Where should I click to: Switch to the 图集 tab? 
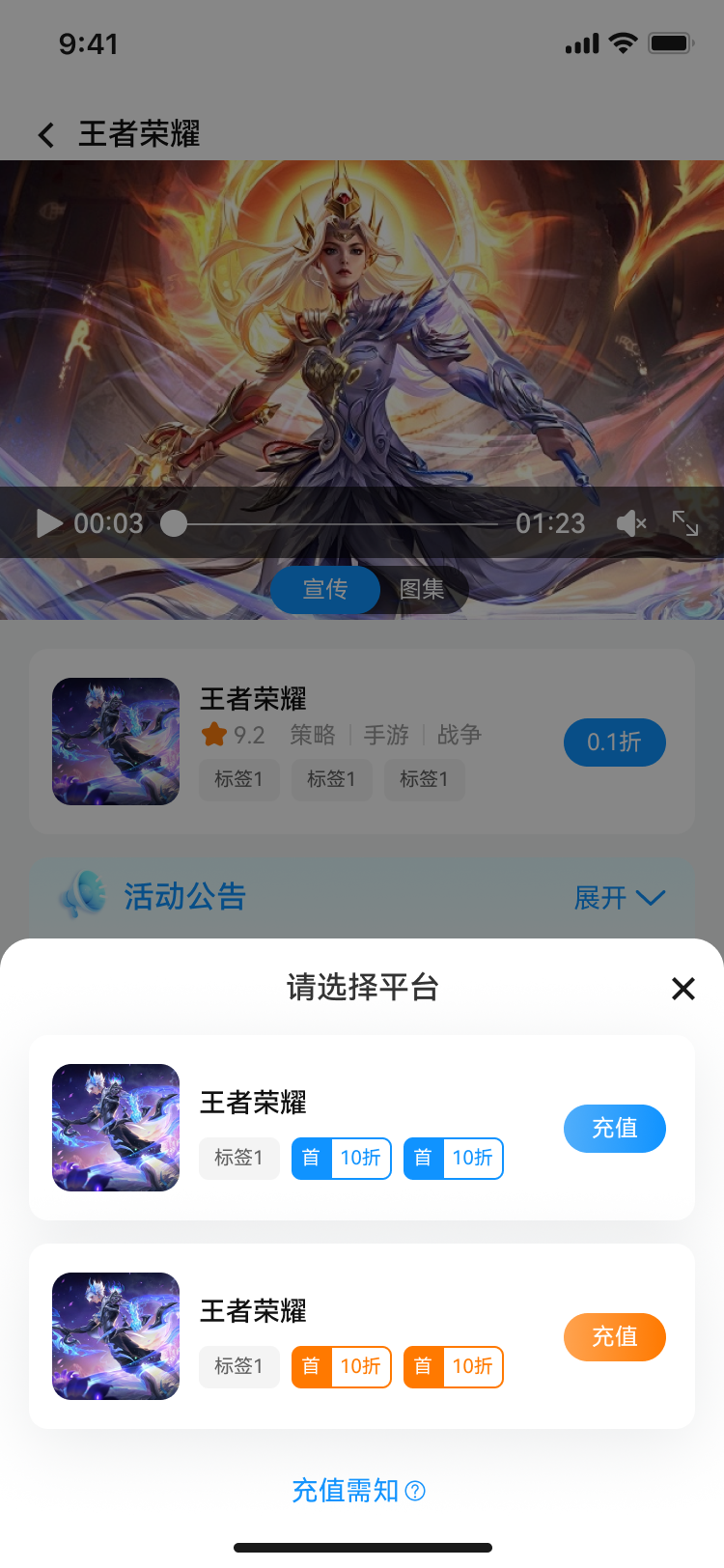coord(422,589)
